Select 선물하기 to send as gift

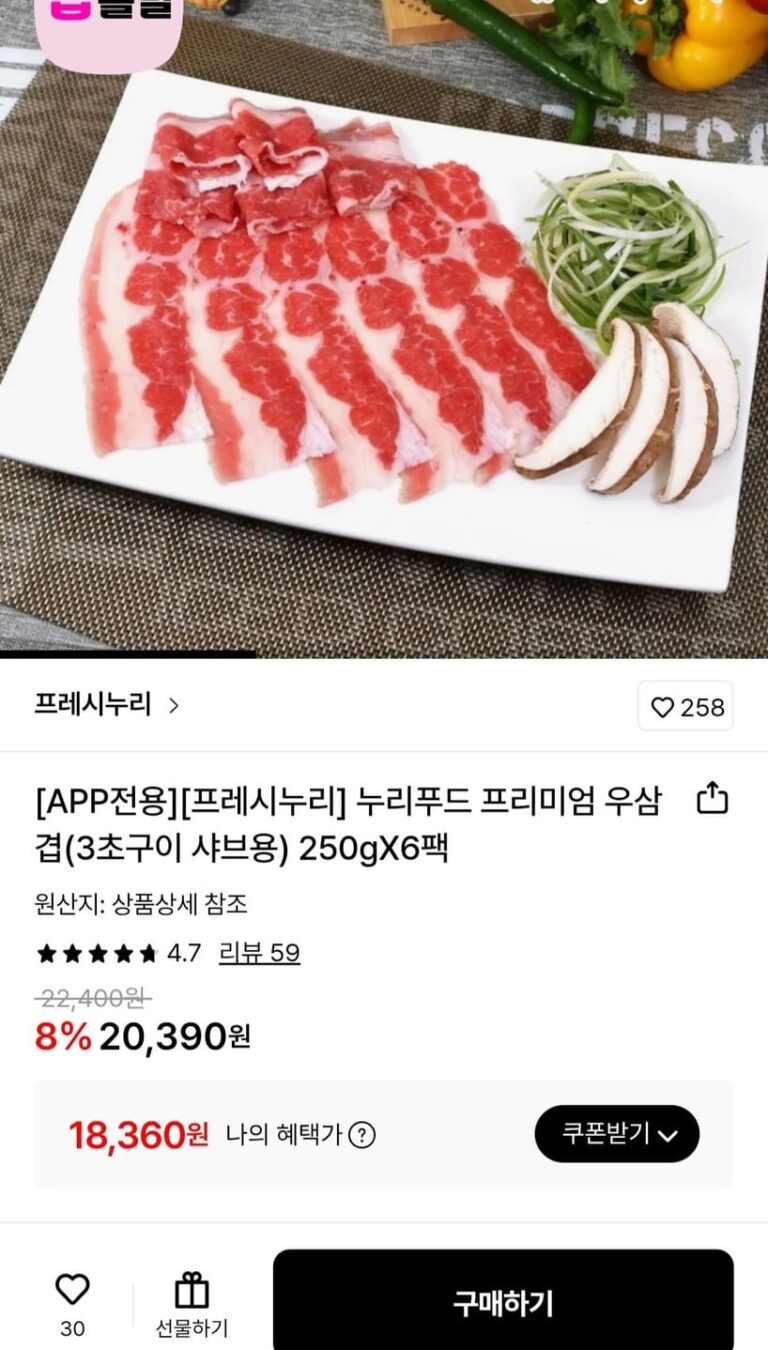tap(191, 1304)
